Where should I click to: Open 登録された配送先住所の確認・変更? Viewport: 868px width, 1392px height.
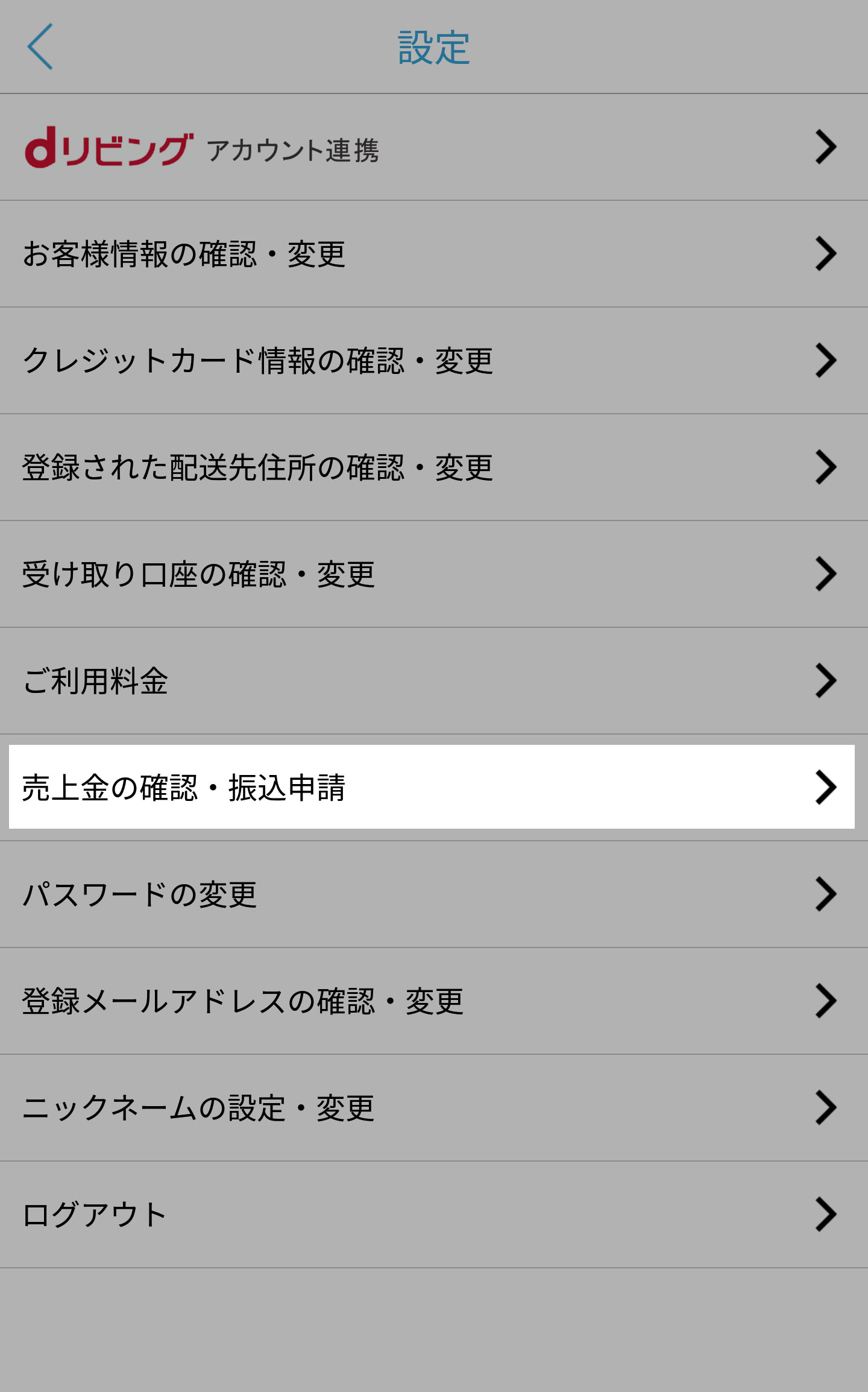click(434, 467)
